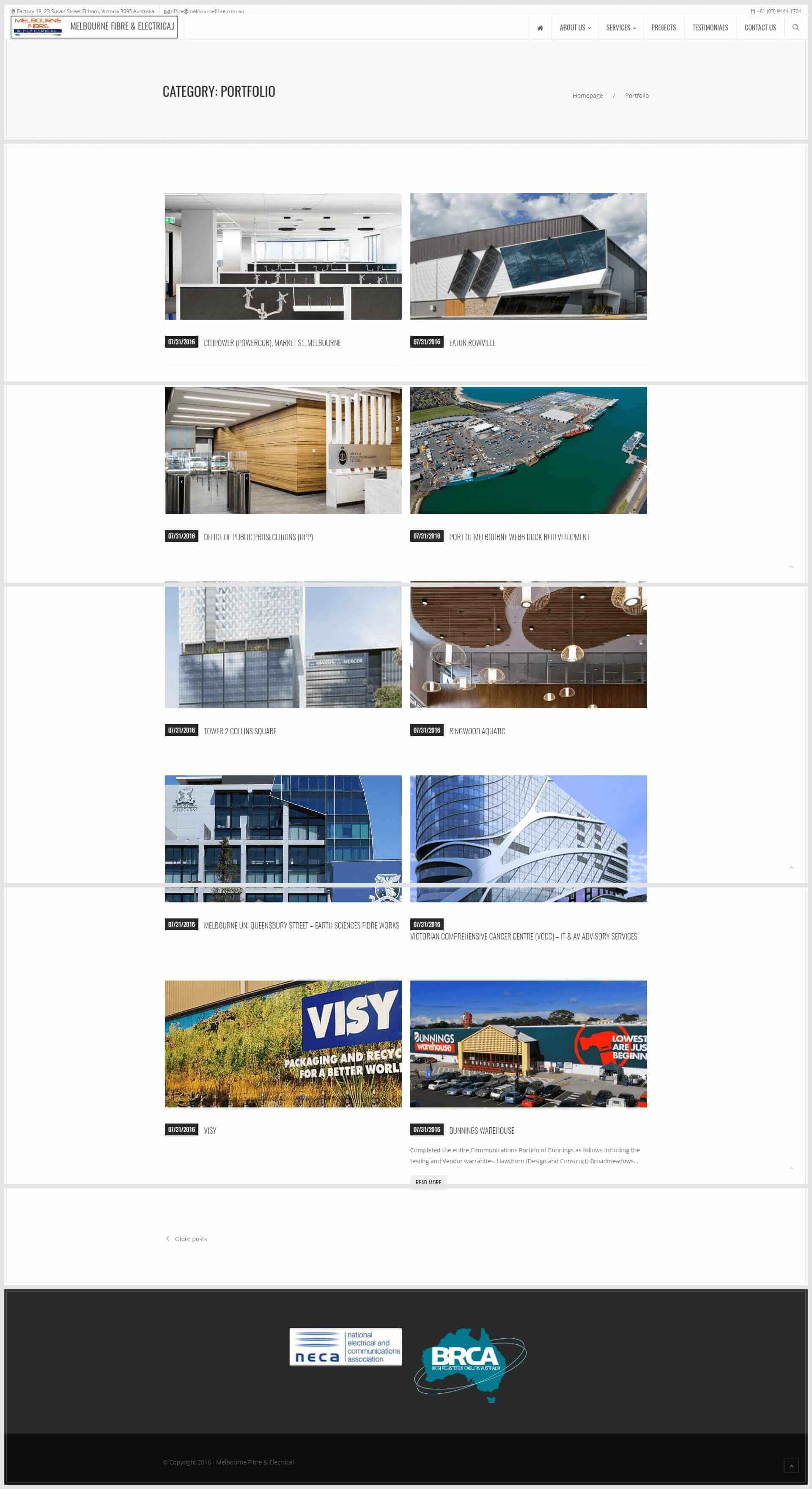Expand the Services menu

[x=621, y=28]
